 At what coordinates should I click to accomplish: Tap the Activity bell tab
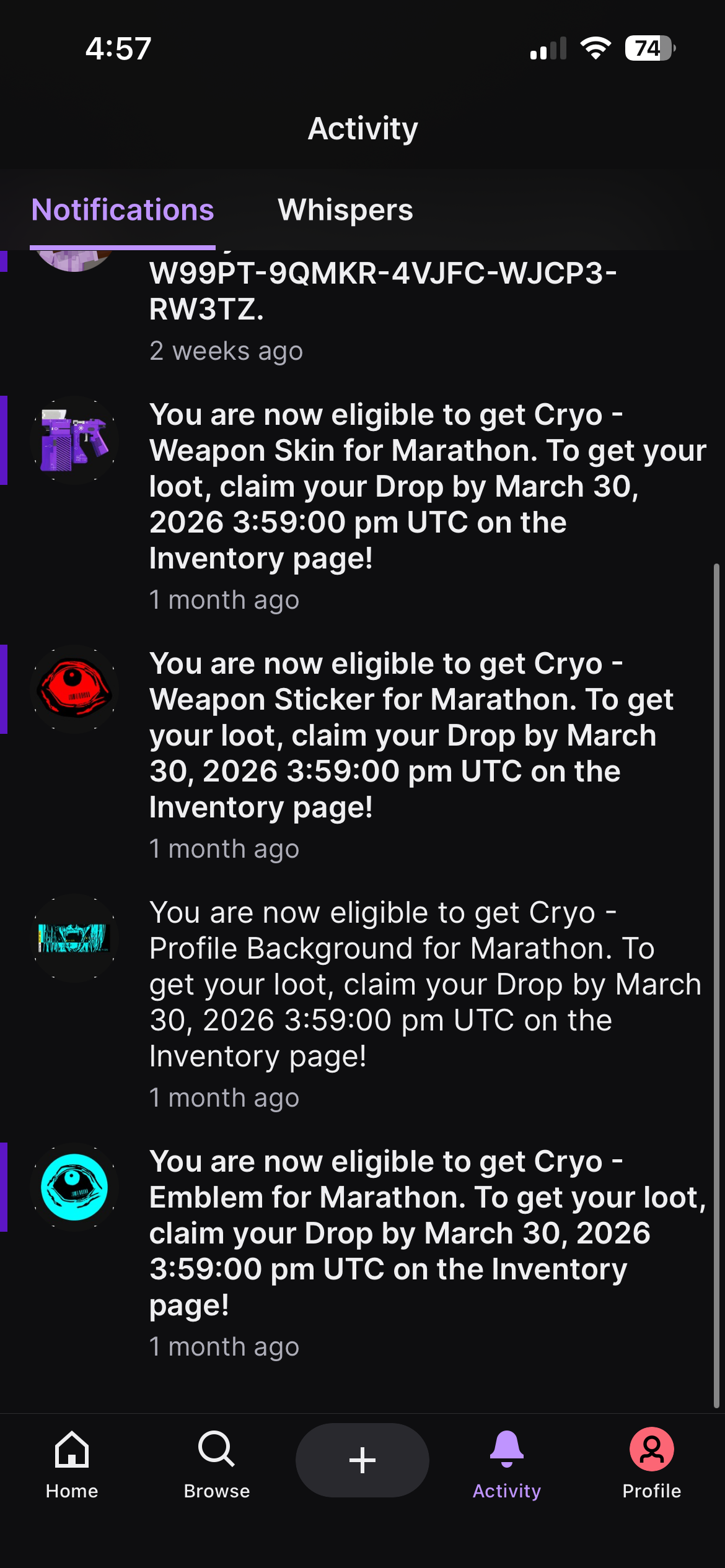506,1465
